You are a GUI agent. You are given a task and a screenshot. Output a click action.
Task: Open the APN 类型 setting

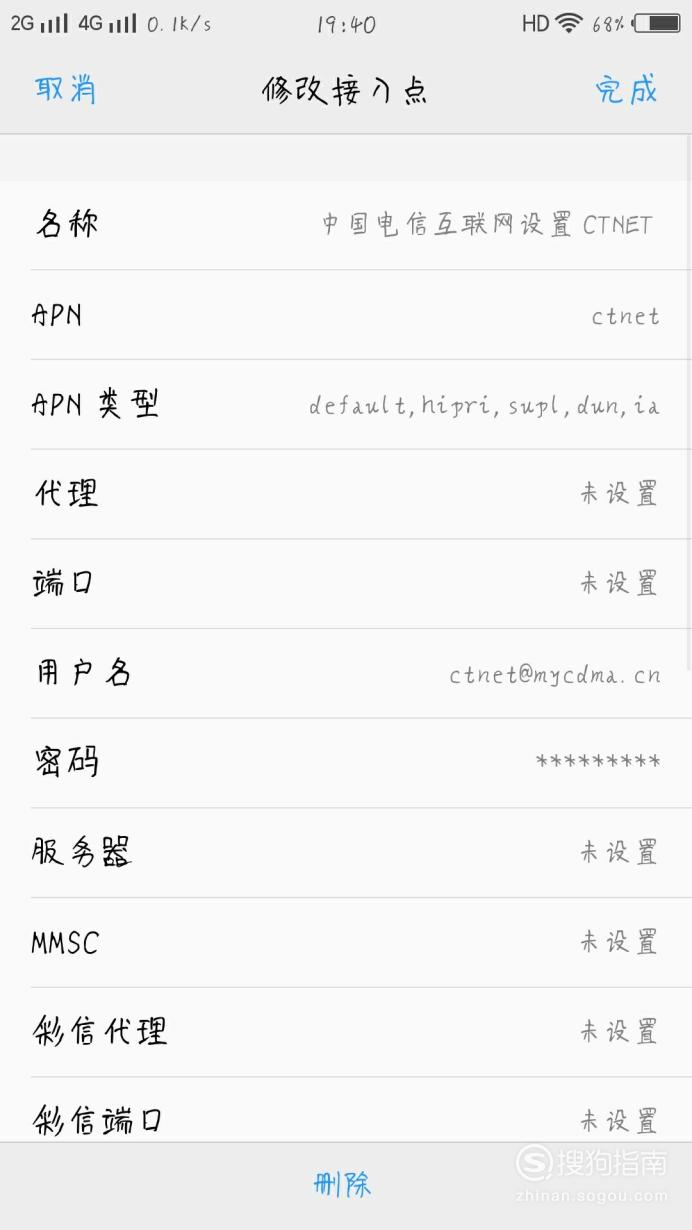[346, 405]
